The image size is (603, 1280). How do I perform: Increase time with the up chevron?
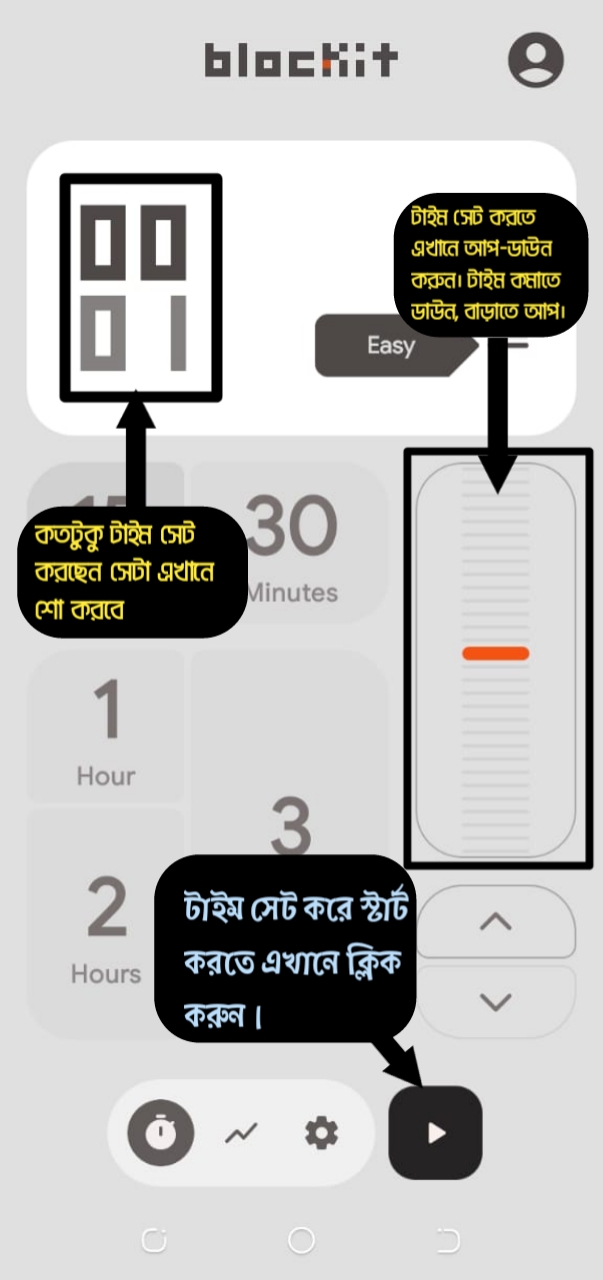click(496, 921)
